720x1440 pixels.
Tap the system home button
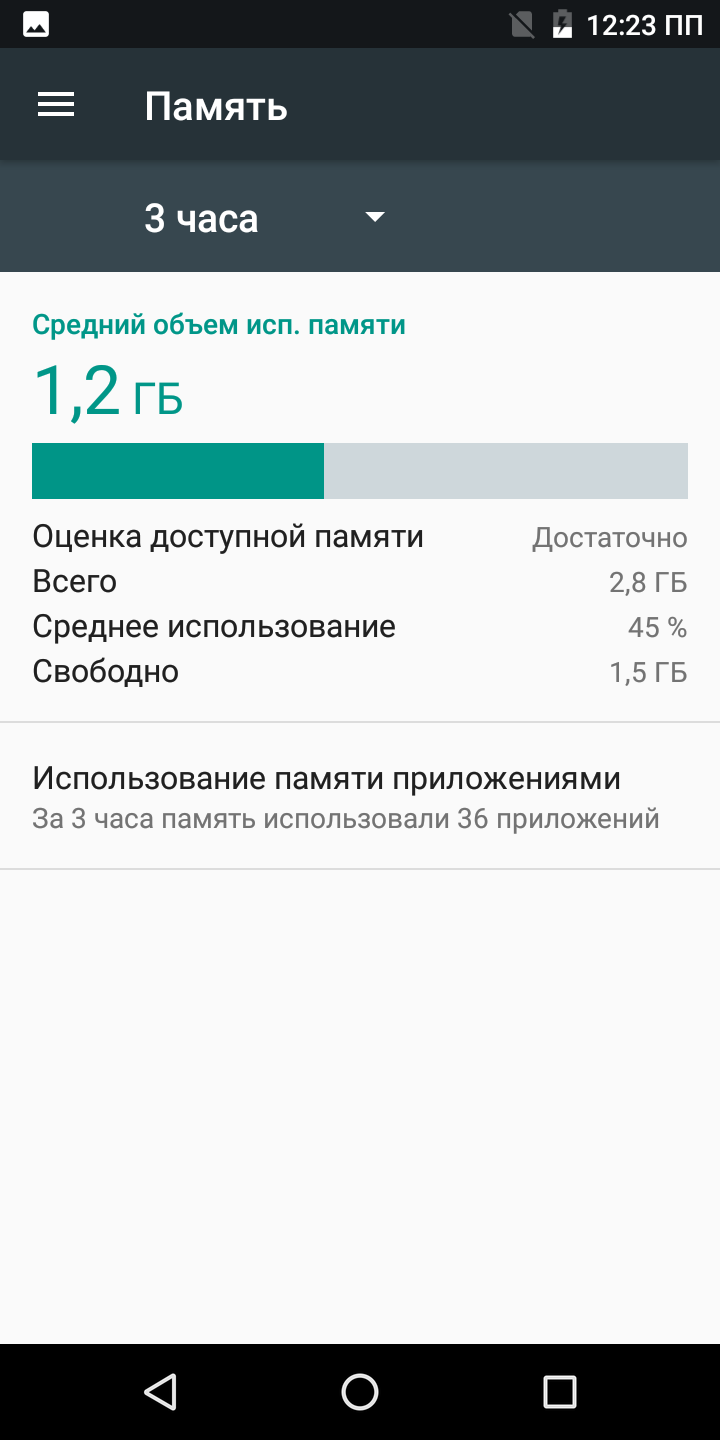360,1391
